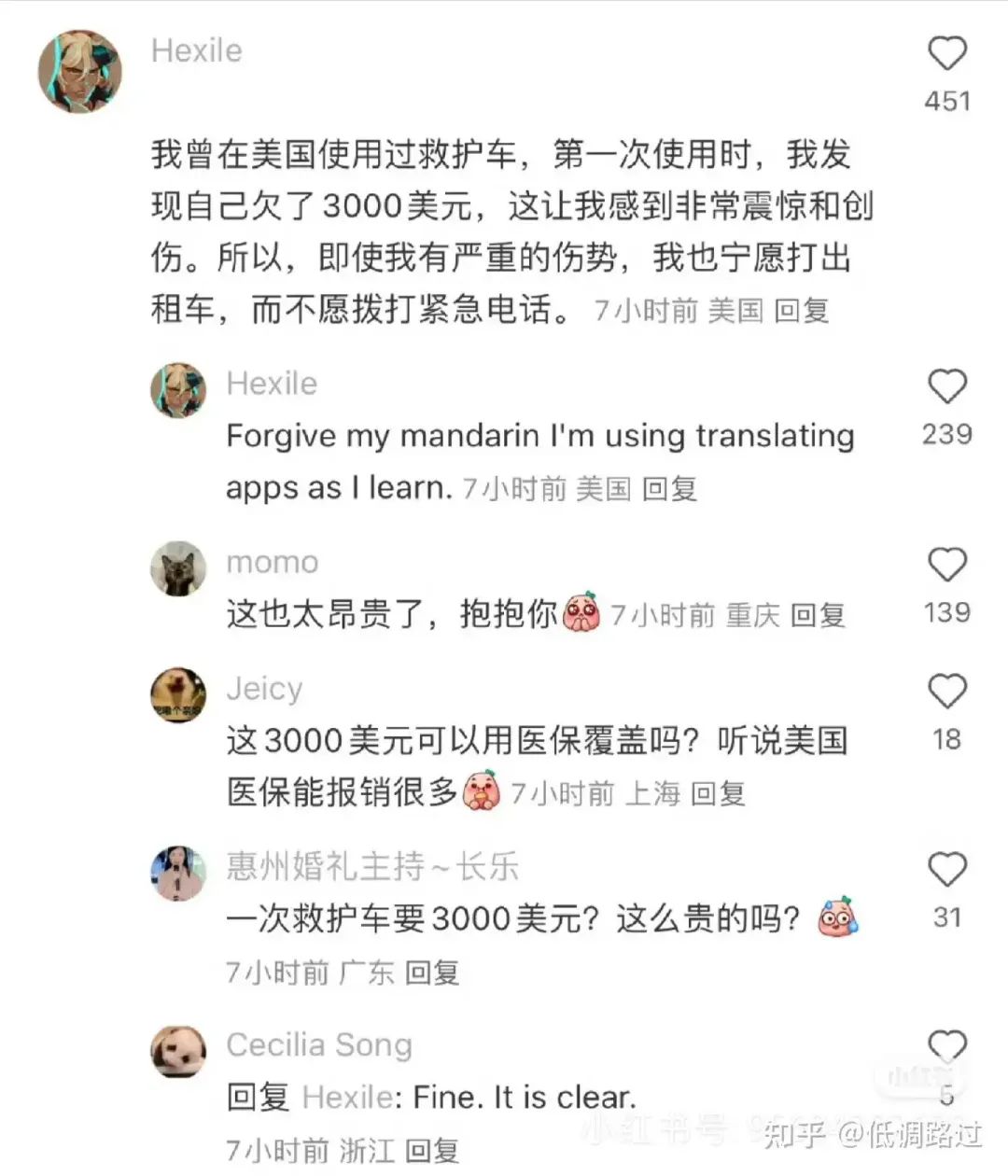Like Jeicy's comment about insurance
This screenshot has width=1008, height=1176.
(946, 692)
